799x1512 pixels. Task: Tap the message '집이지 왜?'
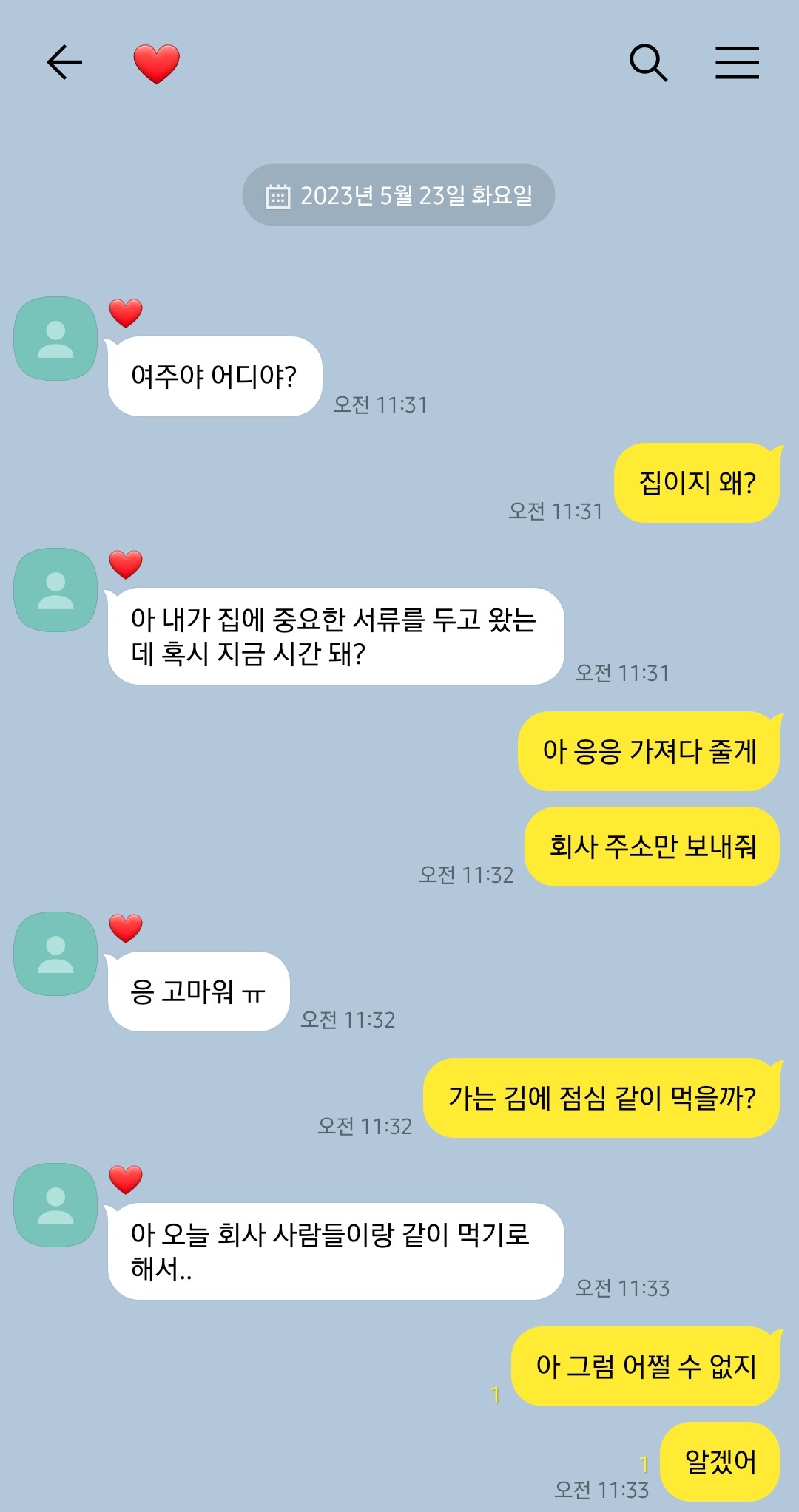pyautogui.click(x=698, y=483)
